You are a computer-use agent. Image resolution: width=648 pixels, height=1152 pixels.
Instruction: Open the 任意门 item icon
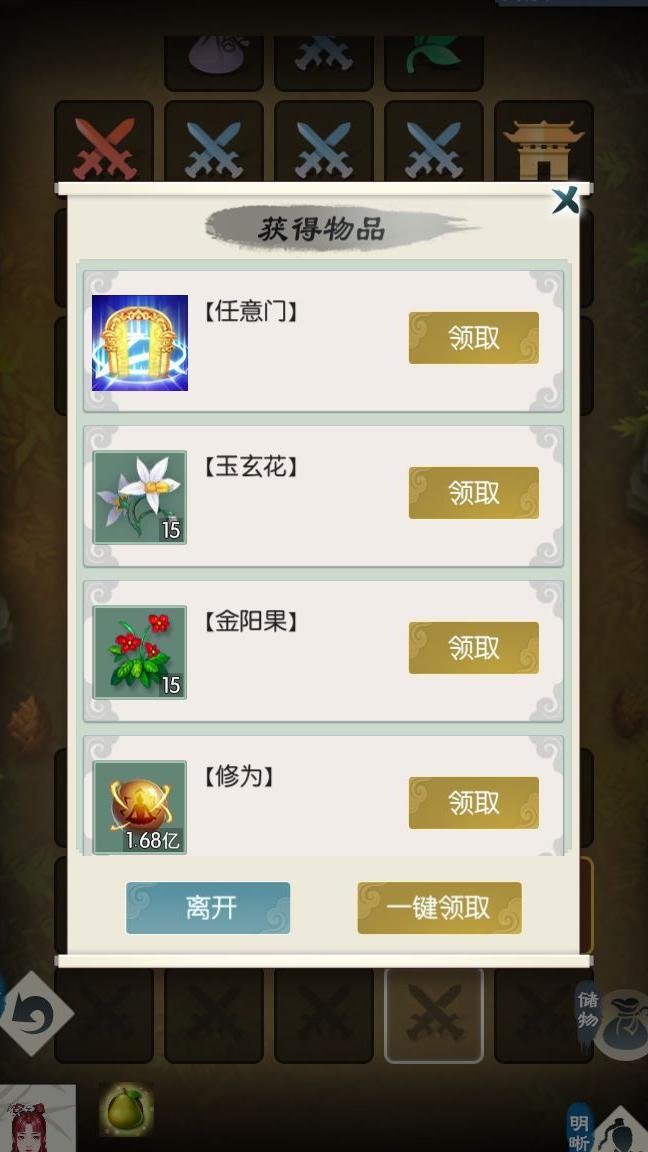[140, 342]
